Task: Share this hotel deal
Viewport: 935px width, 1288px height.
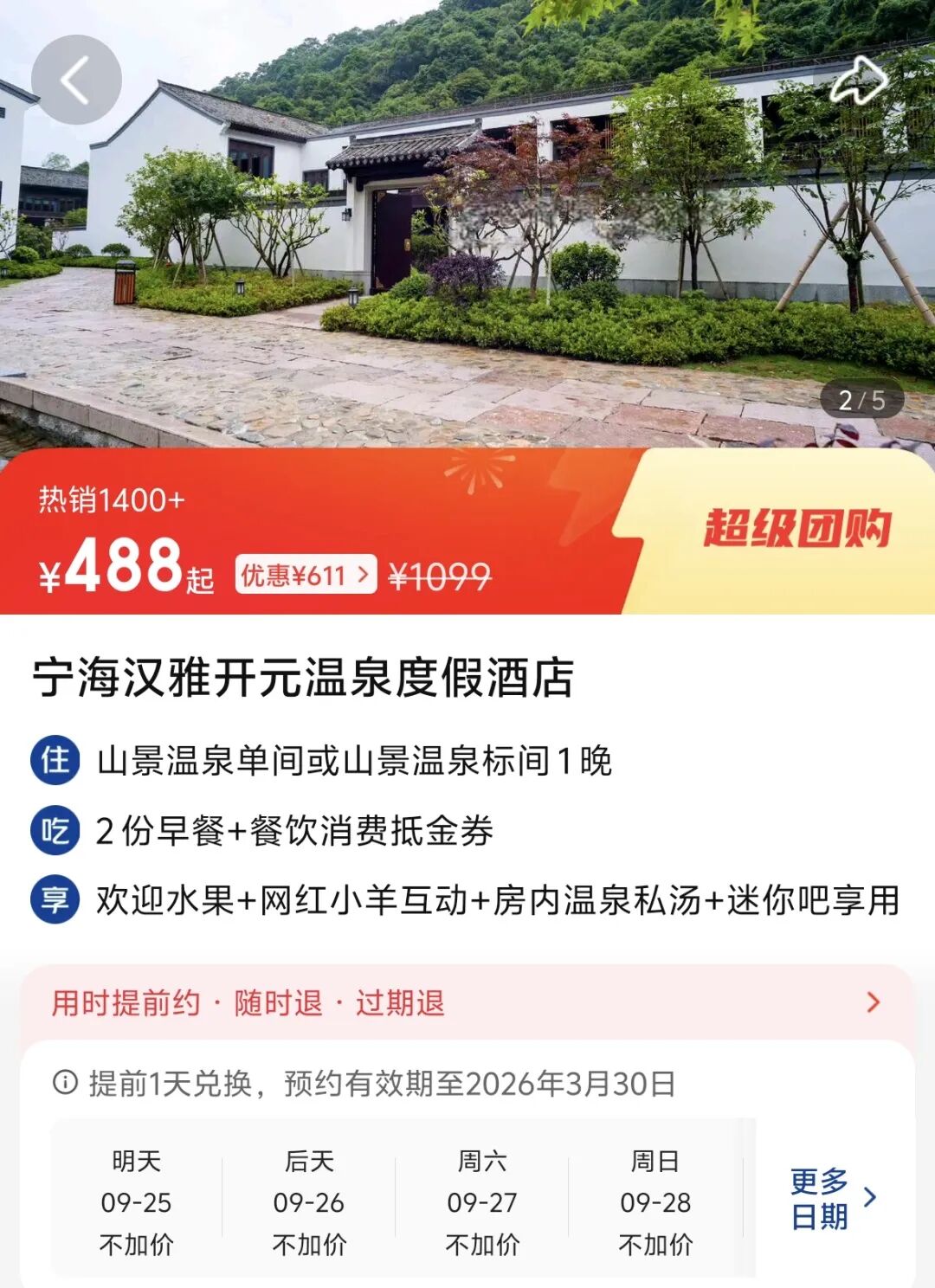Action: tap(858, 80)
